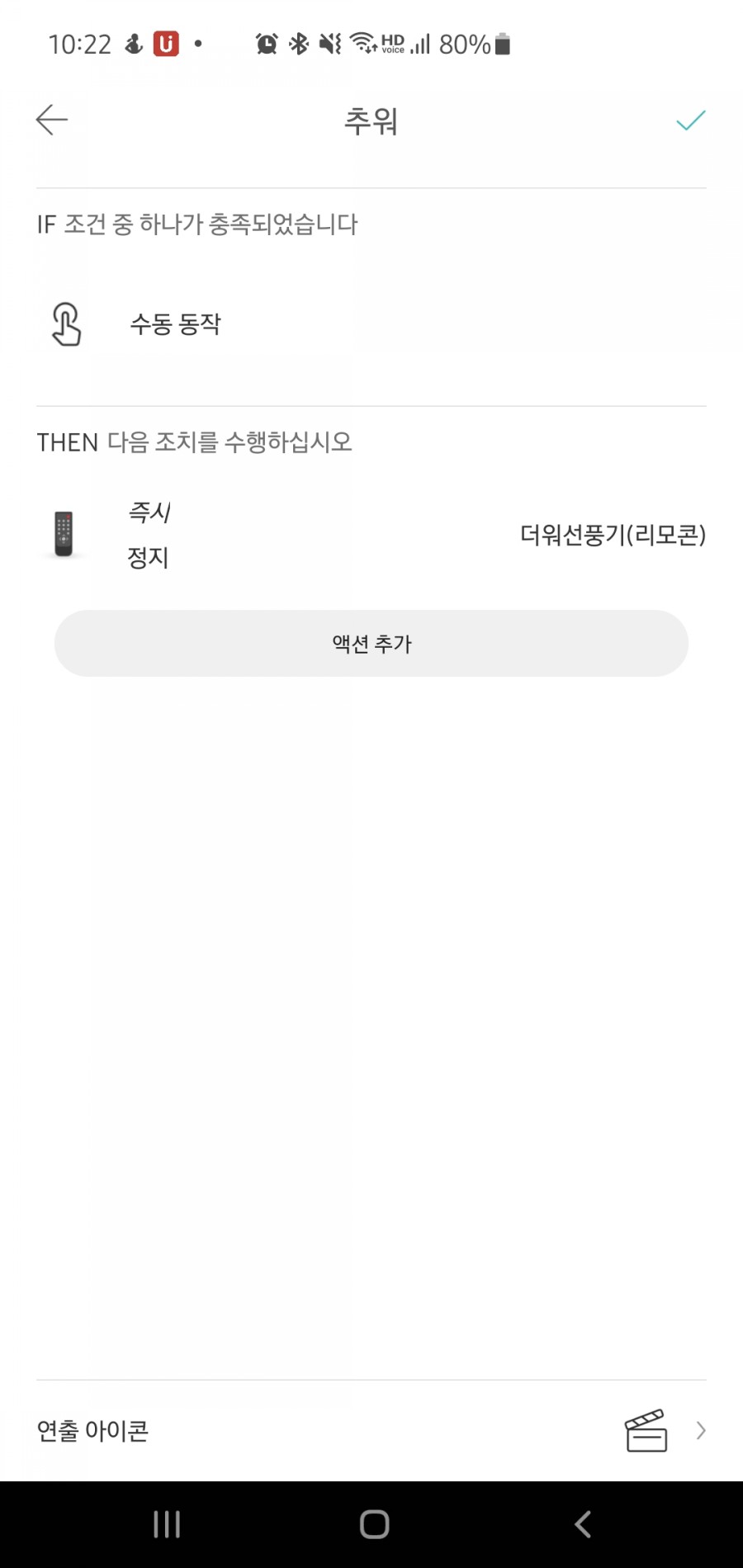
Task: Tap the 액션 추가 button
Action: point(371,644)
